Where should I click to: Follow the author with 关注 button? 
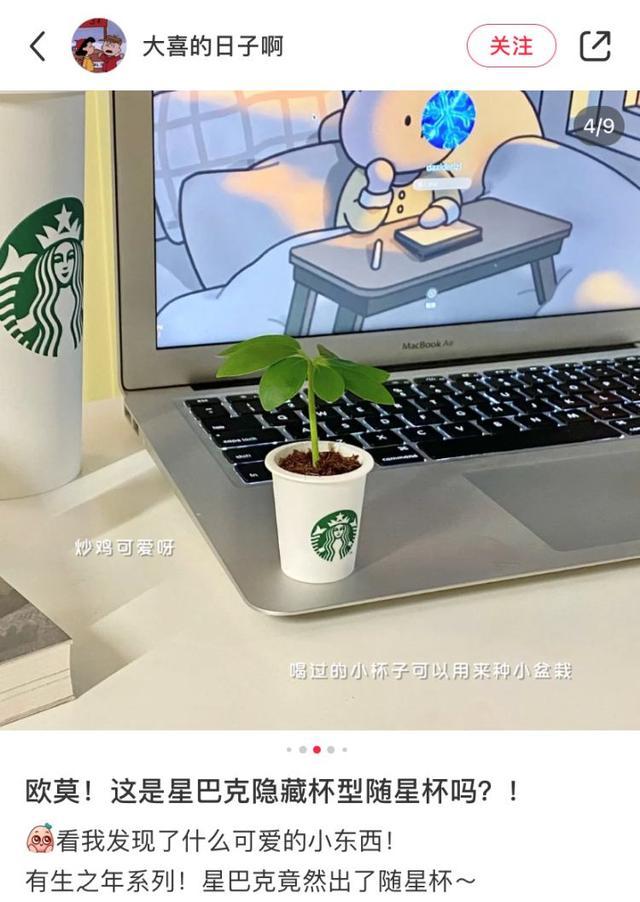click(511, 45)
